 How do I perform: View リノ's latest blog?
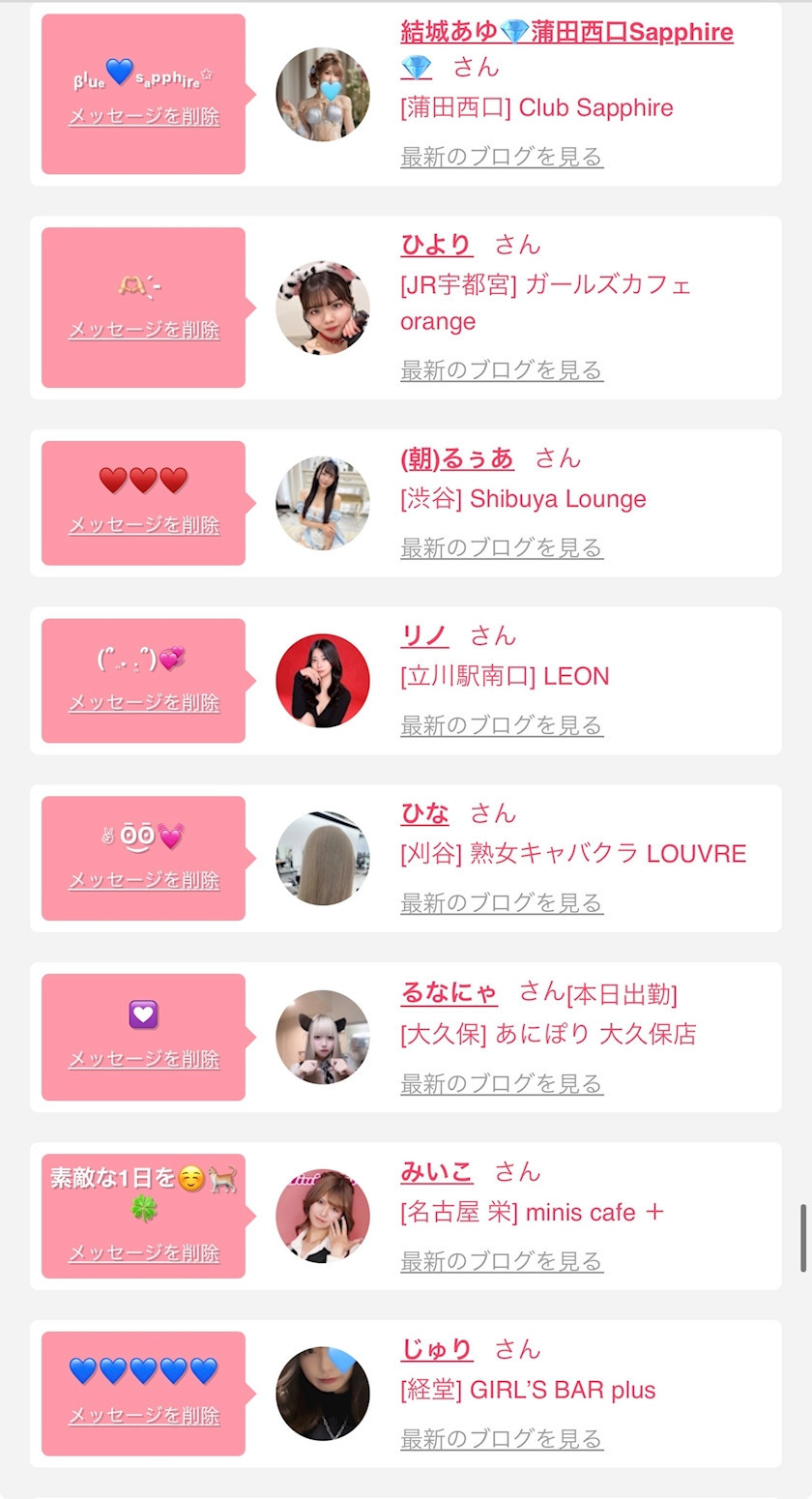click(x=502, y=725)
